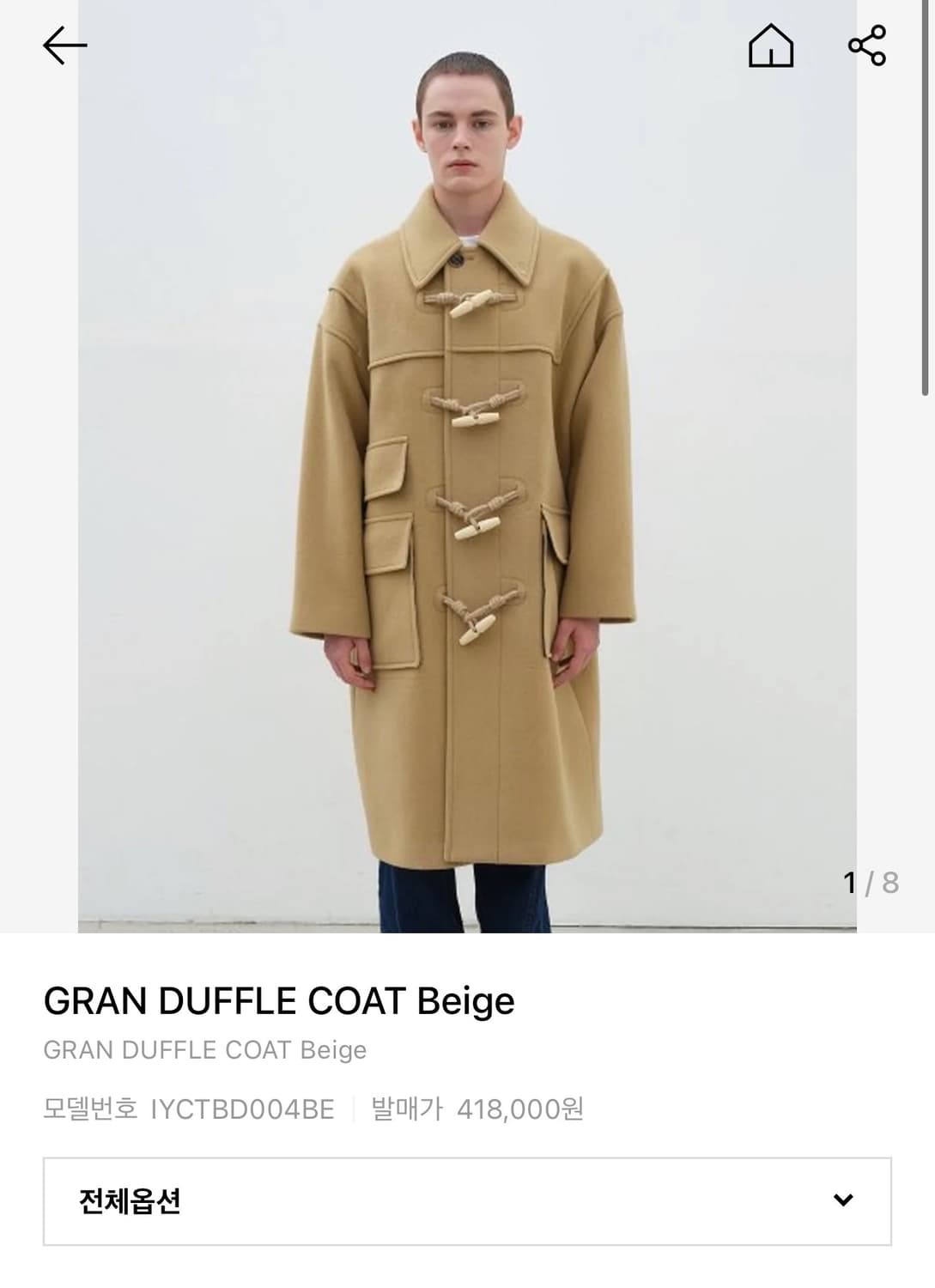Select the title GRAN DUFFLE COAT Beige
The height and width of the screenshot is (1288, 935).
coord(278,1000)
